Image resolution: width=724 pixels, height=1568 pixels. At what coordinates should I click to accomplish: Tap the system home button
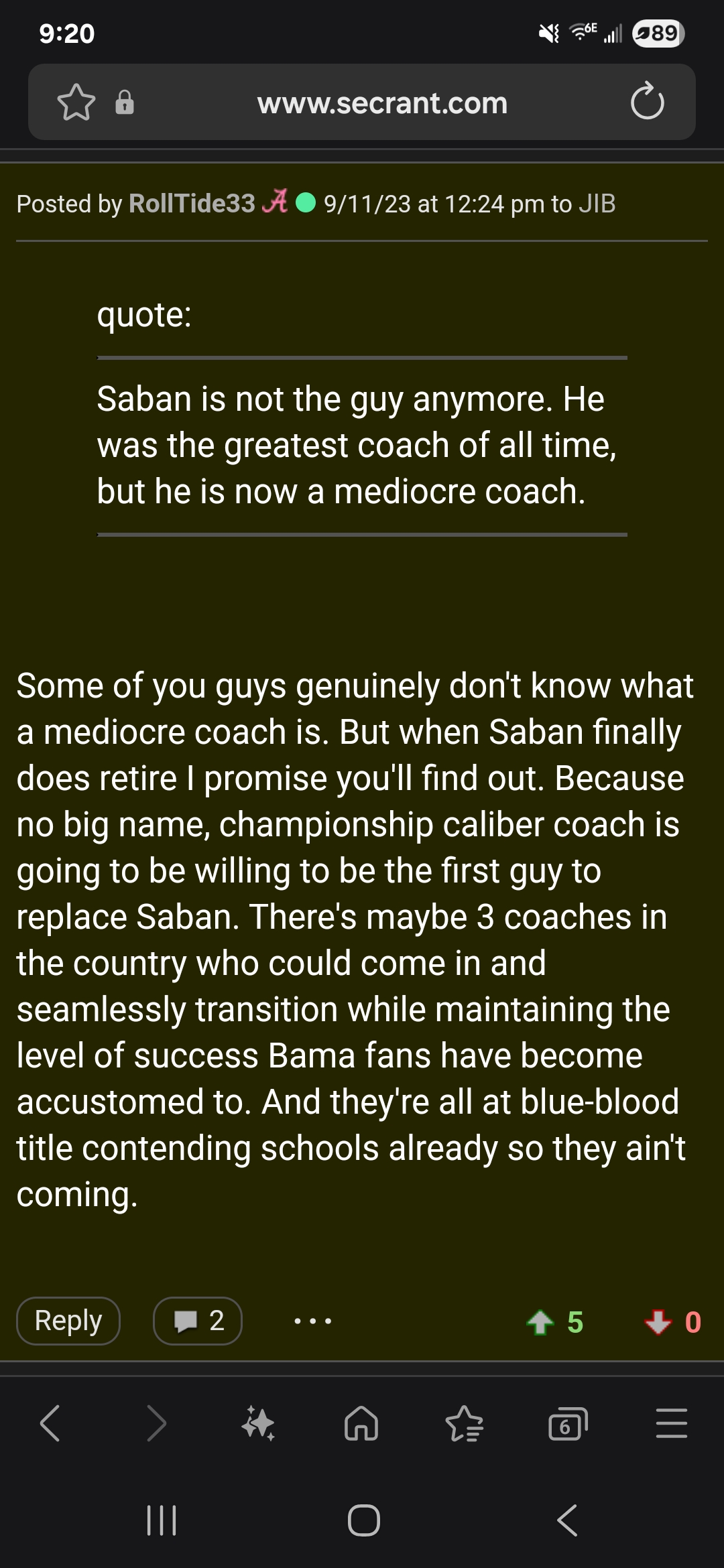click(363, 1520)
